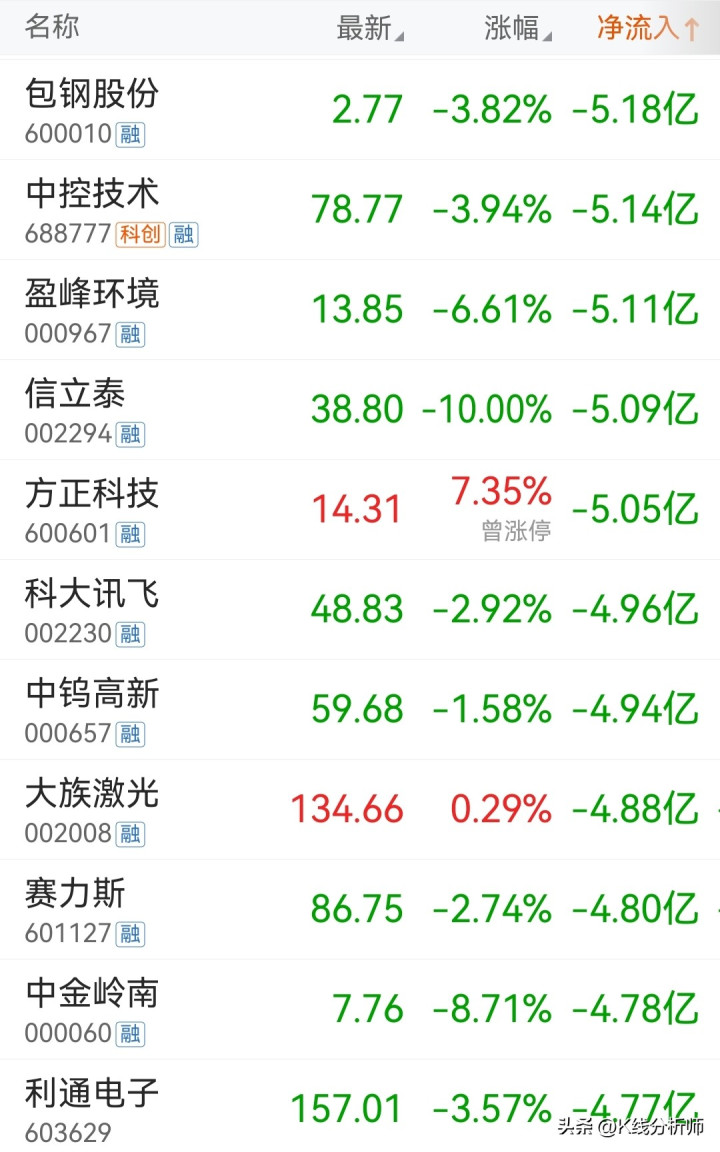View 盈峰环境 stock page
This screenshot has width=720, height=1152.
[360, 310]
